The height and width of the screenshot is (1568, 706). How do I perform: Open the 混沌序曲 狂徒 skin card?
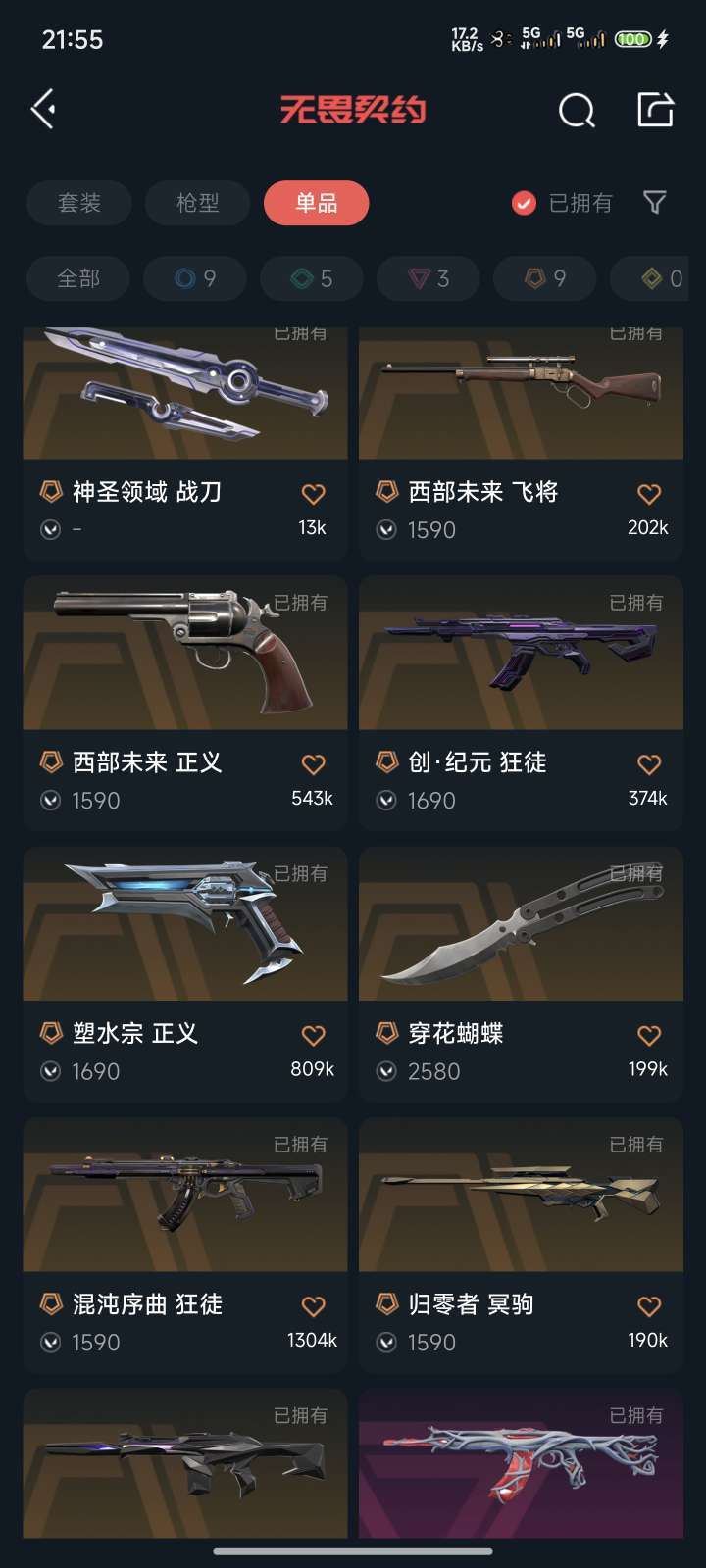185,1246
